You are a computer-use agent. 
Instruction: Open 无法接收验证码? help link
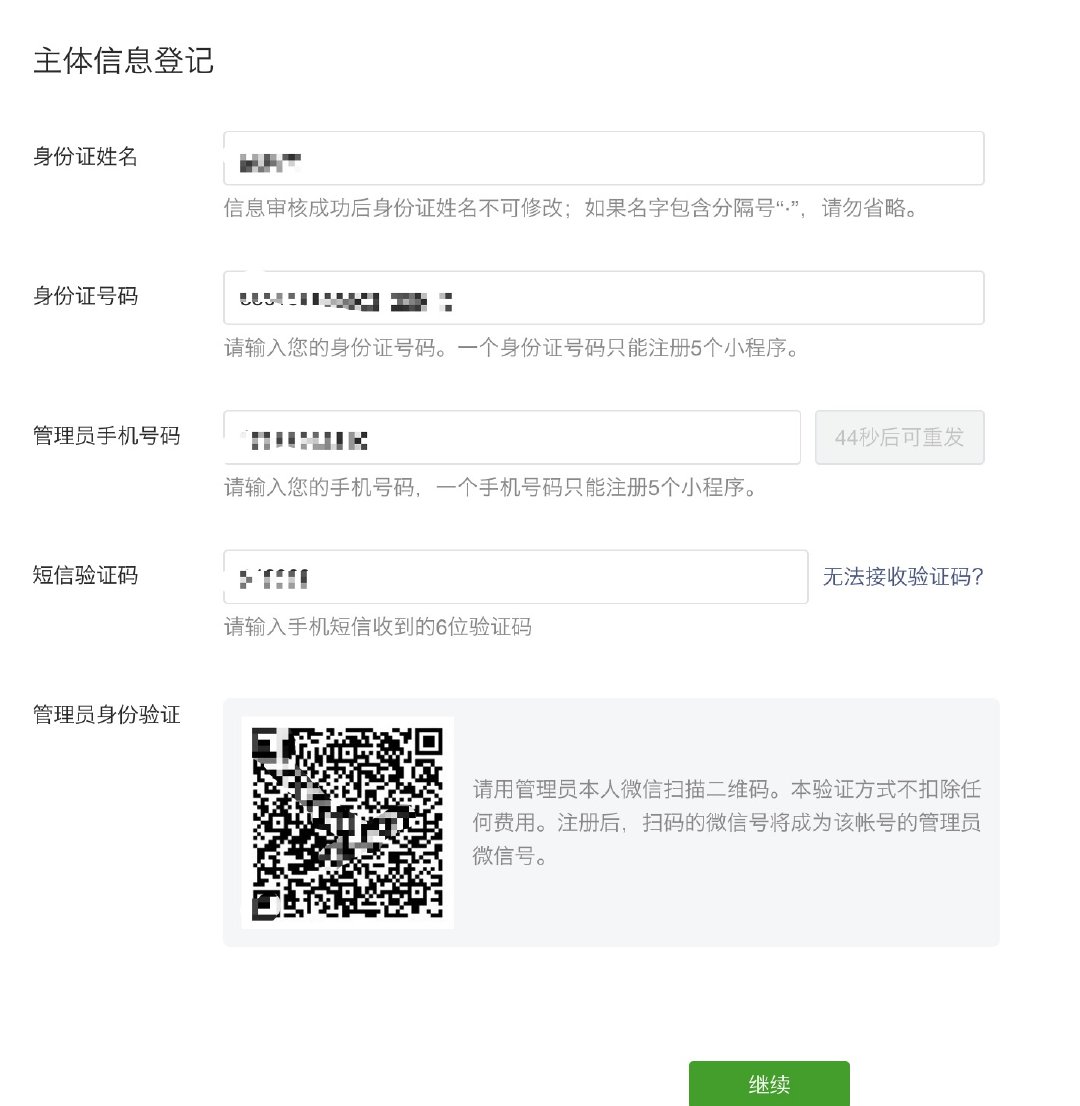tap(903, 577)
